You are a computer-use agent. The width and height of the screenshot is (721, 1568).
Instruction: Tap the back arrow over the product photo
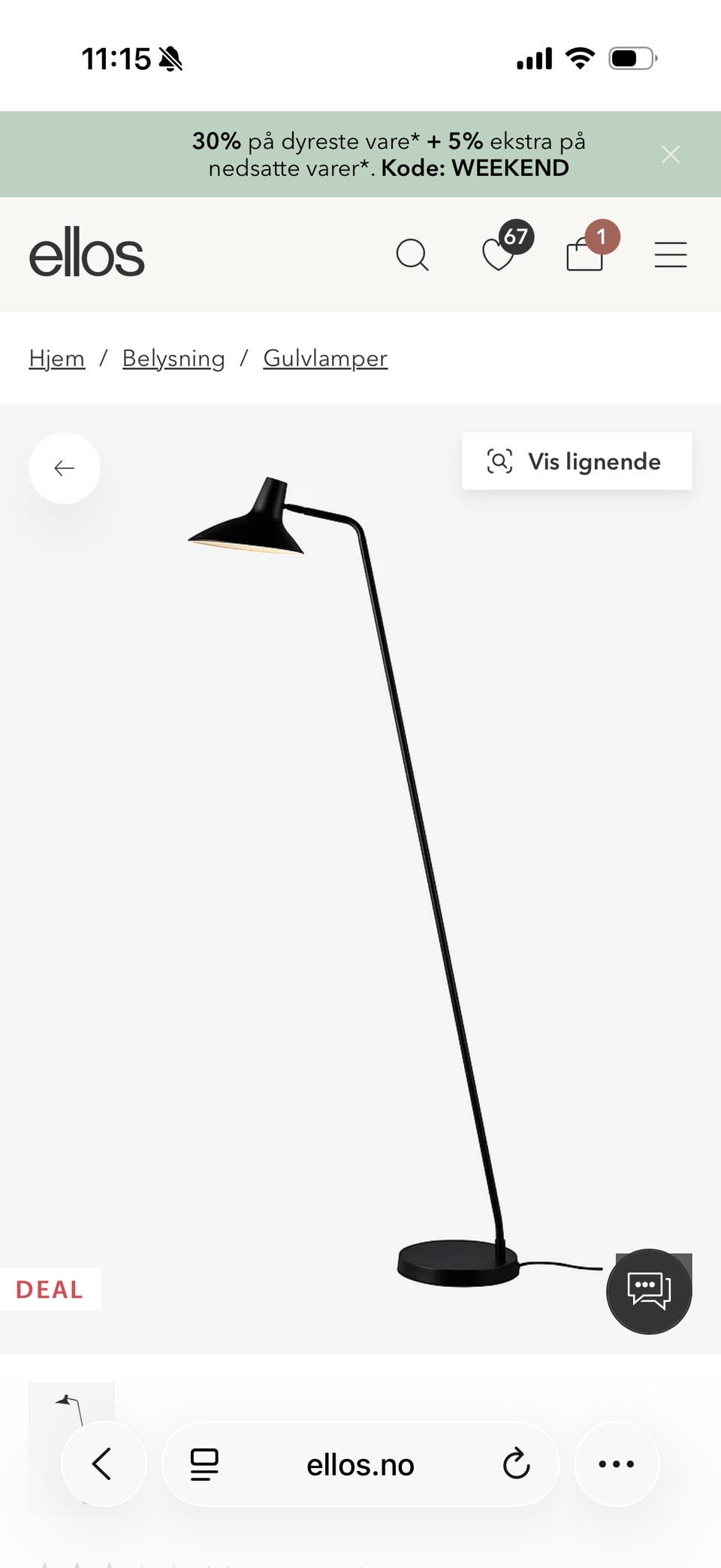pos(64,467)
